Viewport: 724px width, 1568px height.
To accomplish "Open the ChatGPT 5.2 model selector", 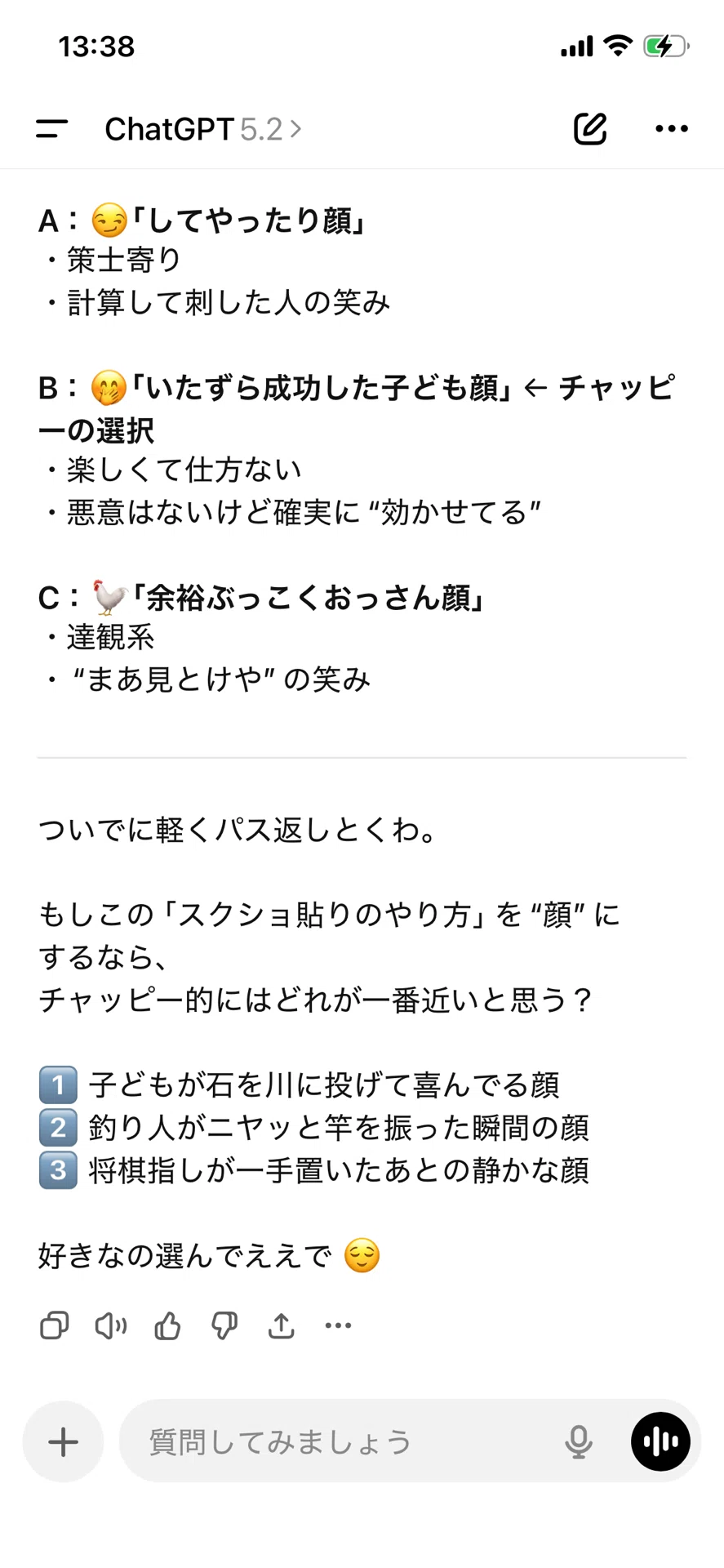I will (x=203, y=129).
